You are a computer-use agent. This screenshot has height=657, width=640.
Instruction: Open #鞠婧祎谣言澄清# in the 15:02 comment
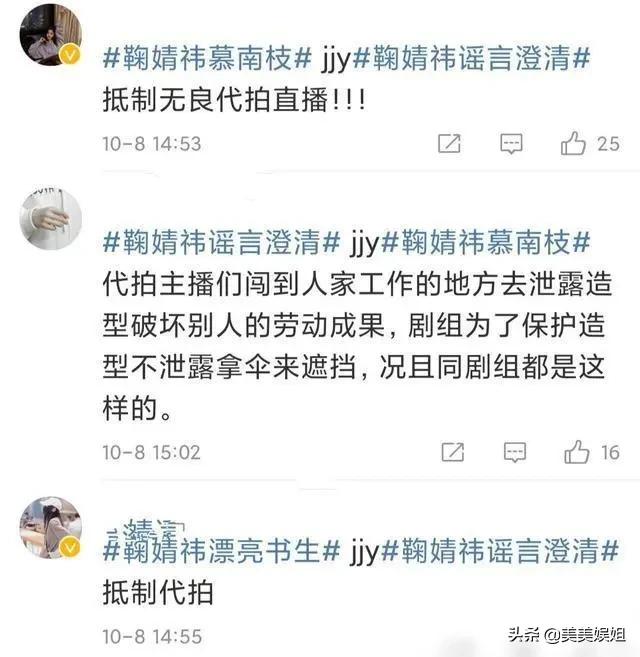[x=221, y=241]
